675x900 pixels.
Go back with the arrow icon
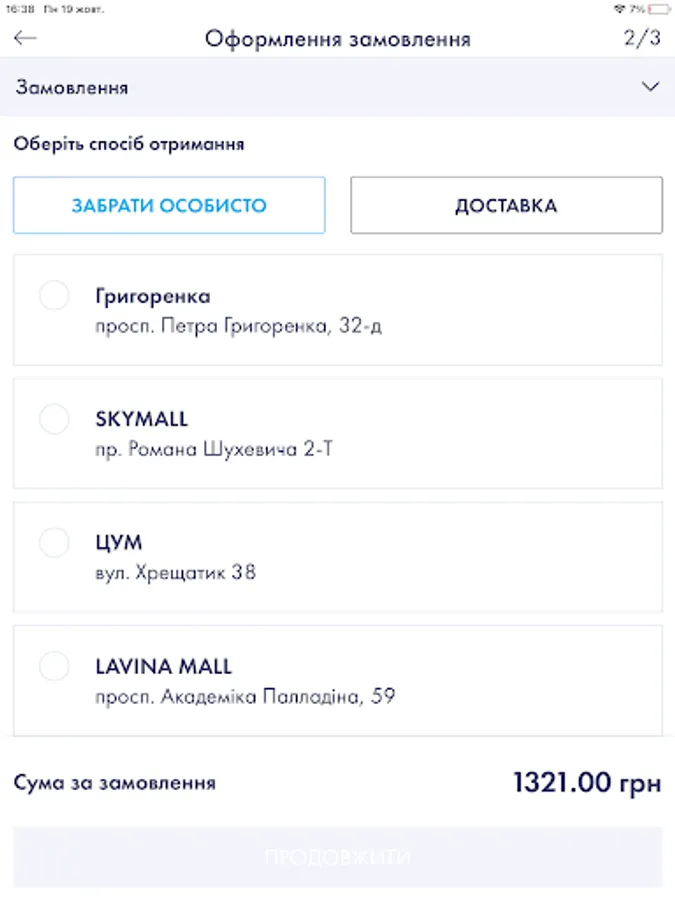(x=26, y=38)
